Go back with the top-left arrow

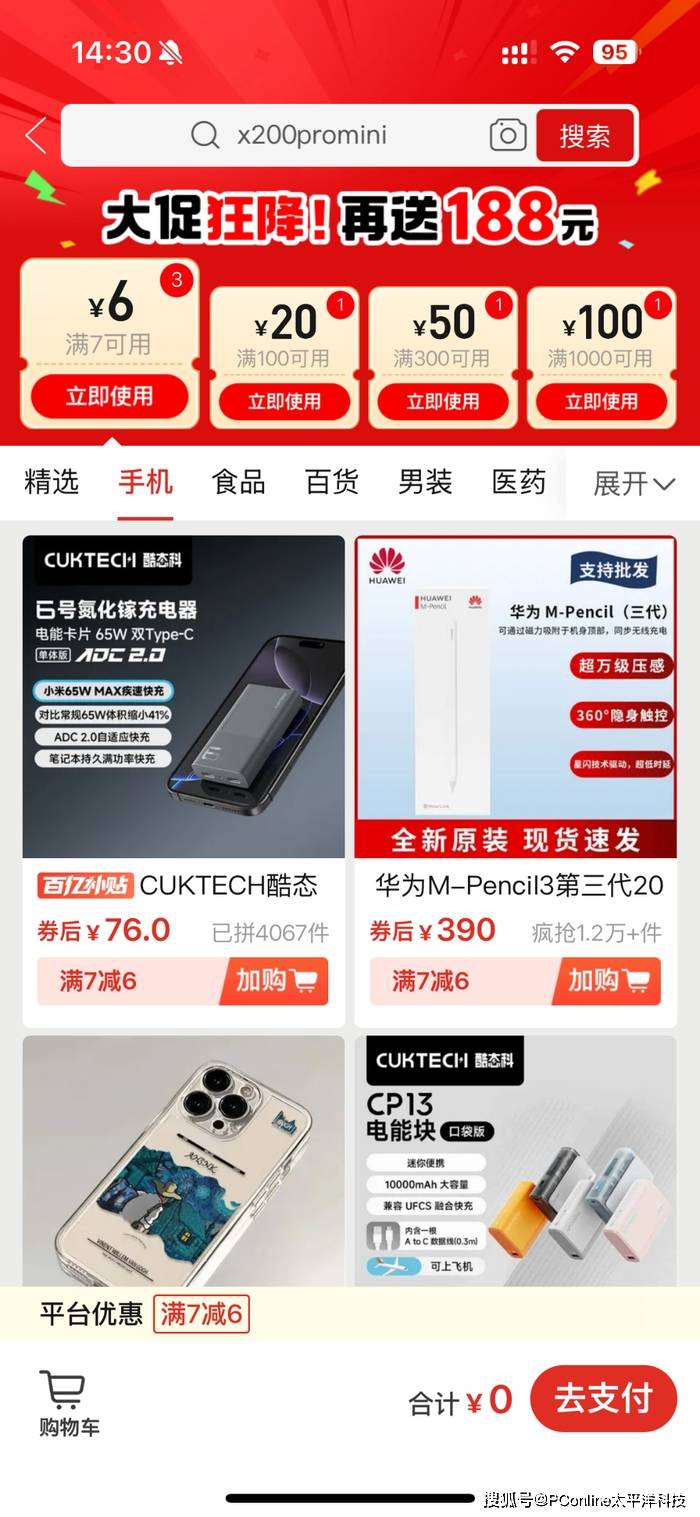coord(36,135)
